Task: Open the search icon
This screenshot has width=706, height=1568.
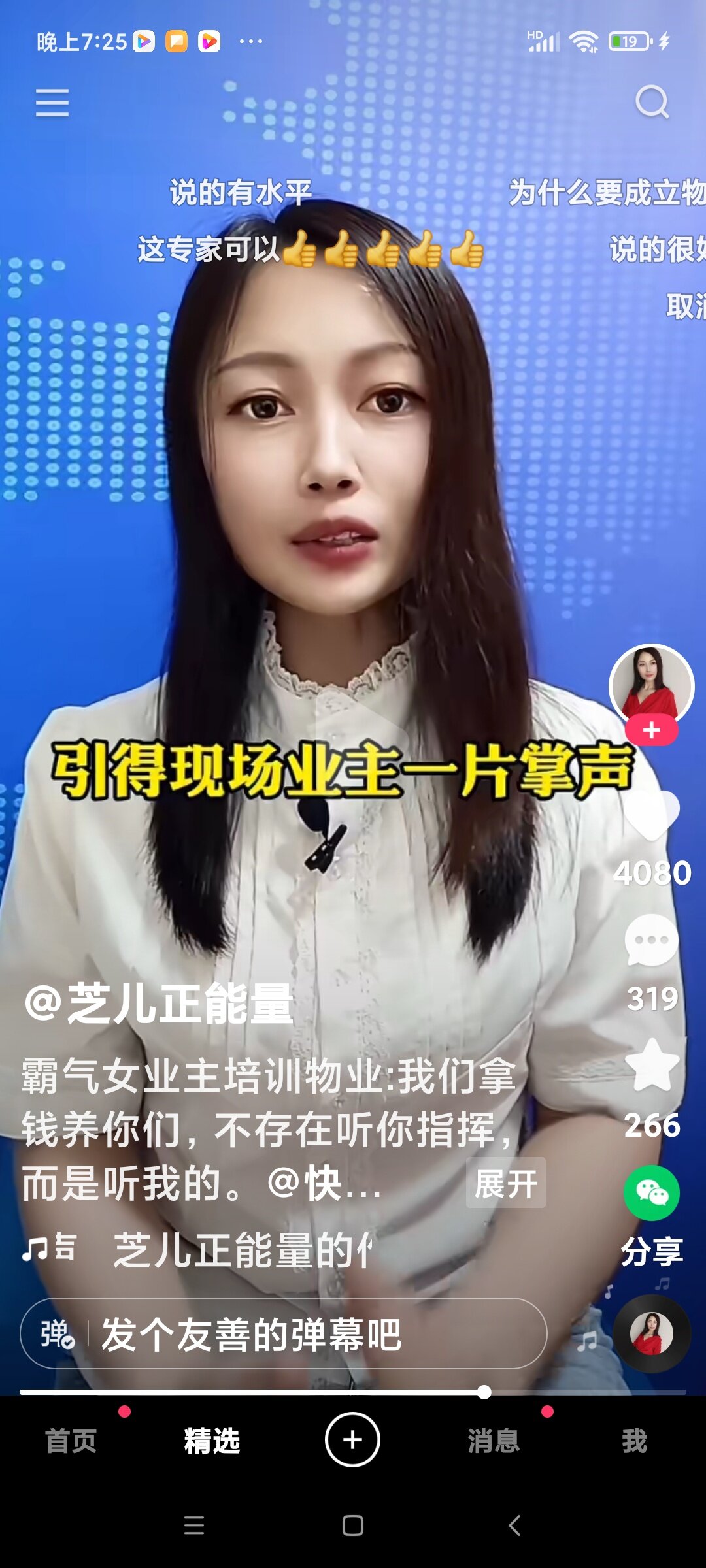Action: (x=652, y=103)
